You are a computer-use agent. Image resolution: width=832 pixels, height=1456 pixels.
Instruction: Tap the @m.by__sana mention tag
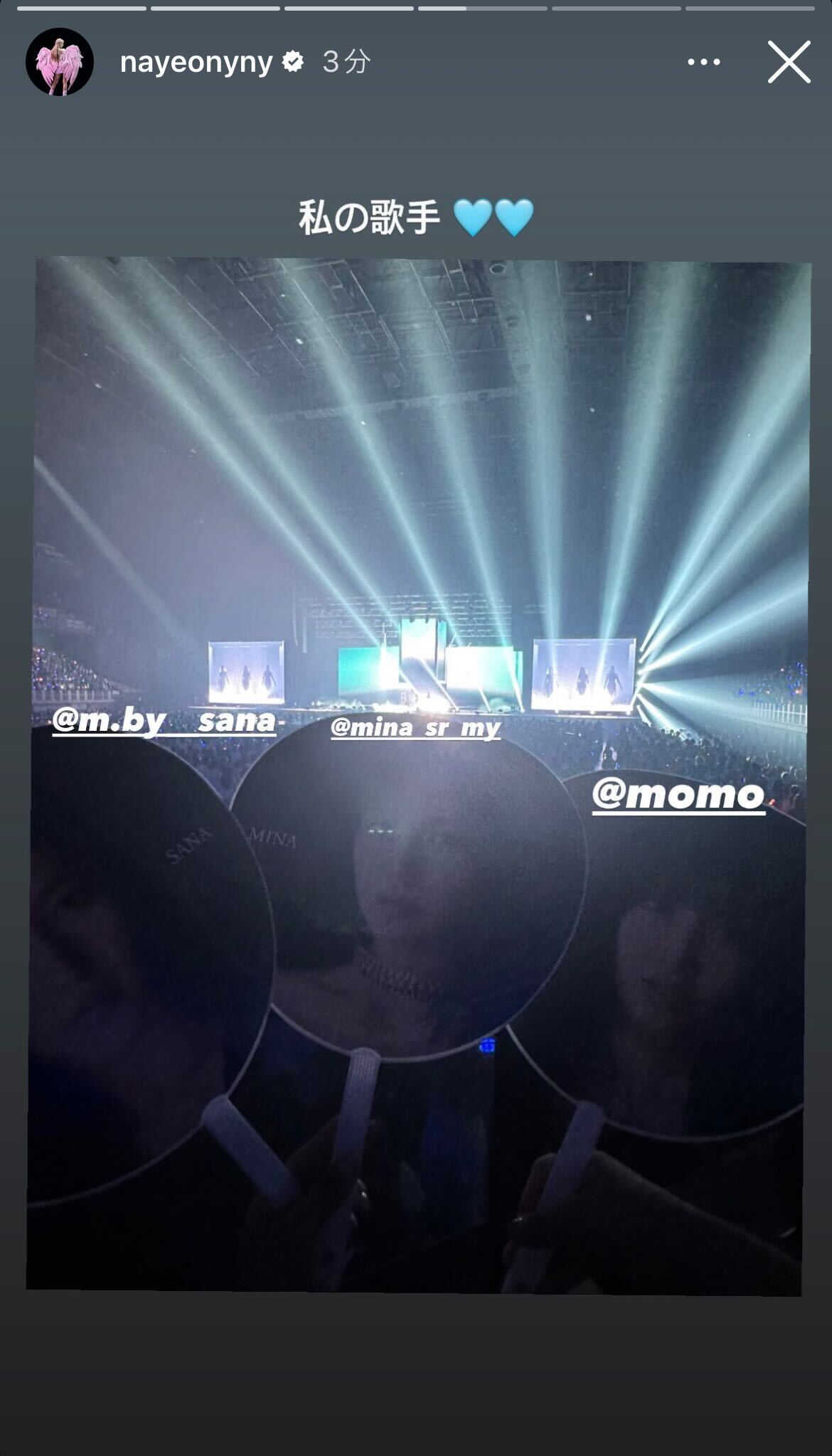(x=165, y=722)
